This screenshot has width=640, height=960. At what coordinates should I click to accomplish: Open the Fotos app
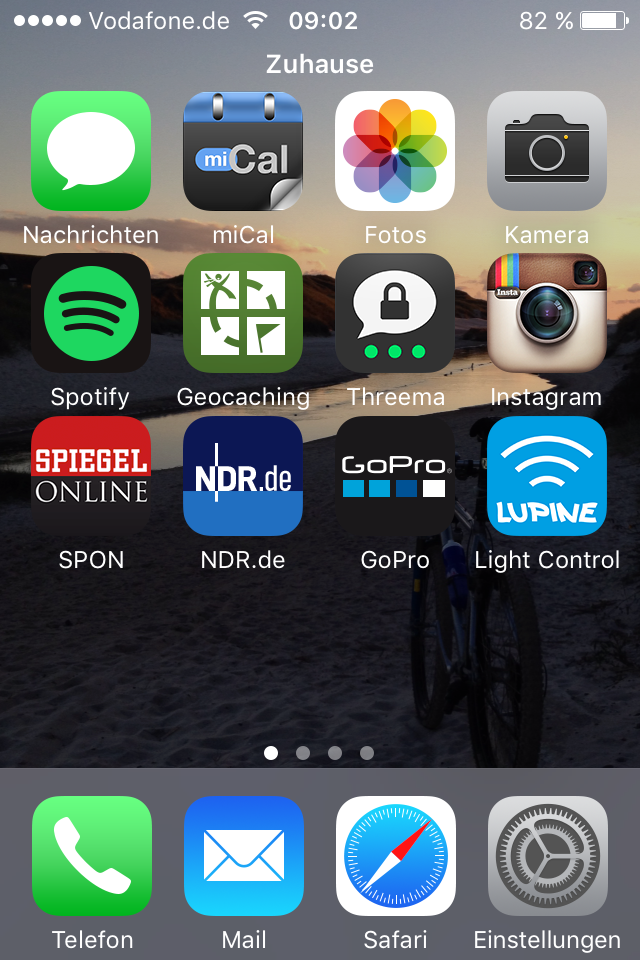395,151
